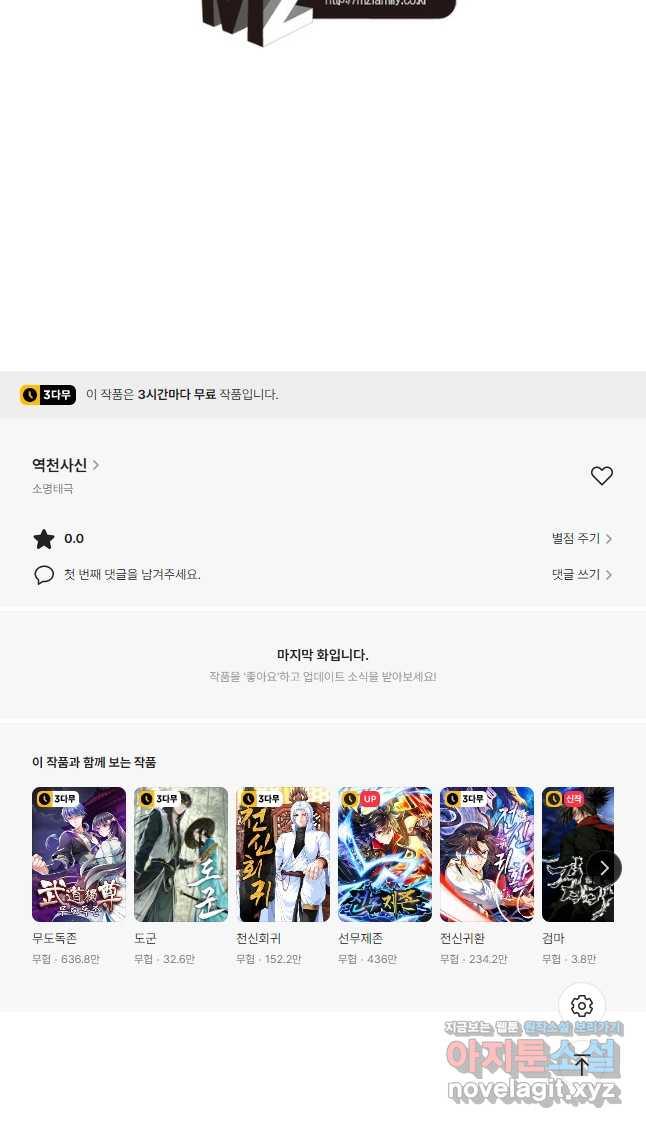Open 댓글 쓰기 to write comment
Screen dimensions: 646x1128
(x=581, y=575)
